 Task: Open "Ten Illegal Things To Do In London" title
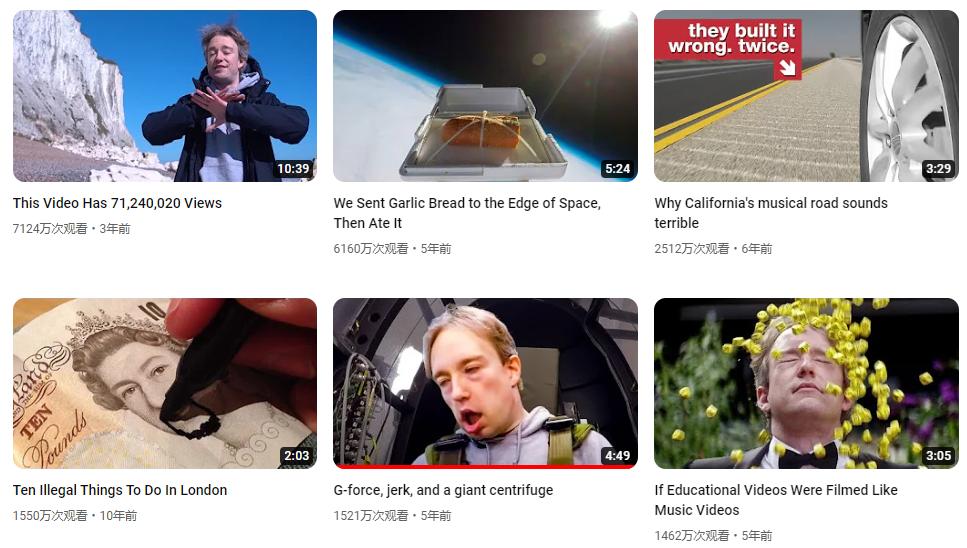tap(120, 490)
